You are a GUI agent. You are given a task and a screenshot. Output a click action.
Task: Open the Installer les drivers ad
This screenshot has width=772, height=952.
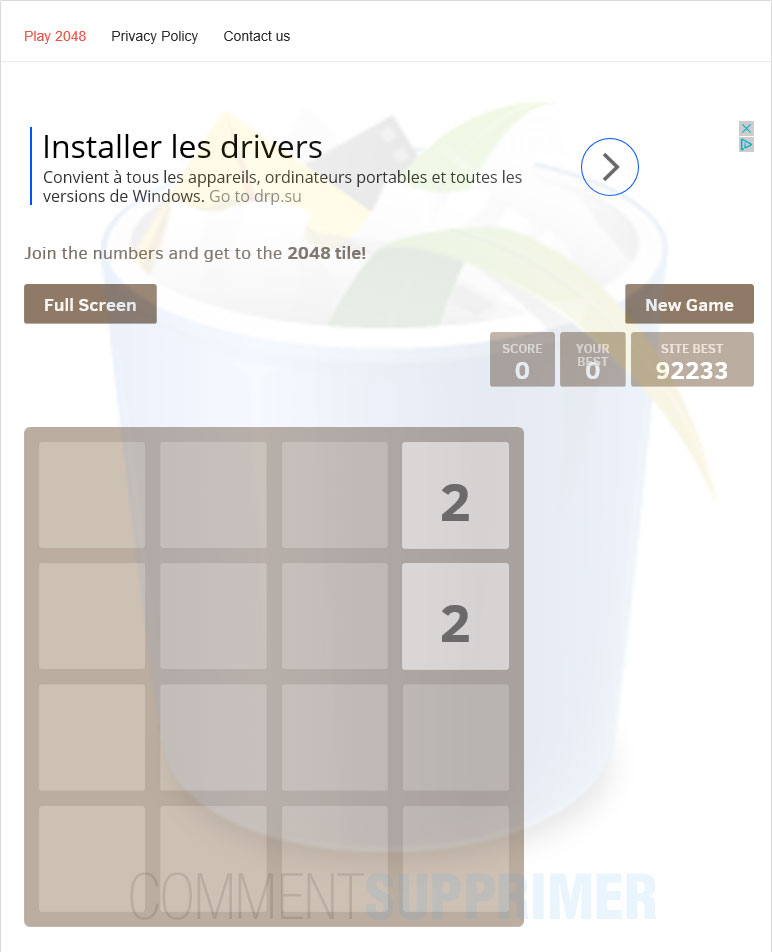pos(182,148)
